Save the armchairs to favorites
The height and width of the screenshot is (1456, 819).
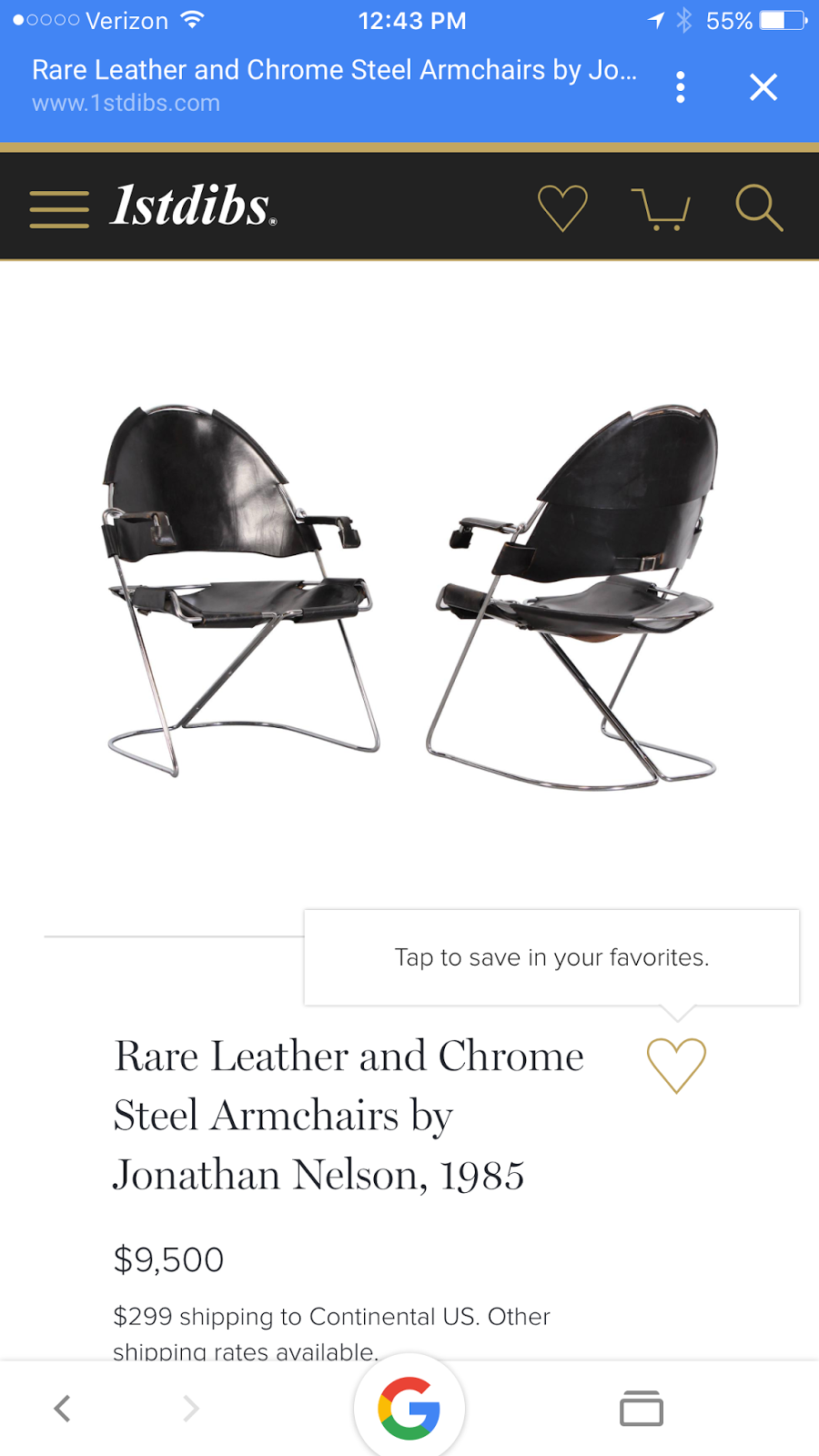tap(676, 1065)
